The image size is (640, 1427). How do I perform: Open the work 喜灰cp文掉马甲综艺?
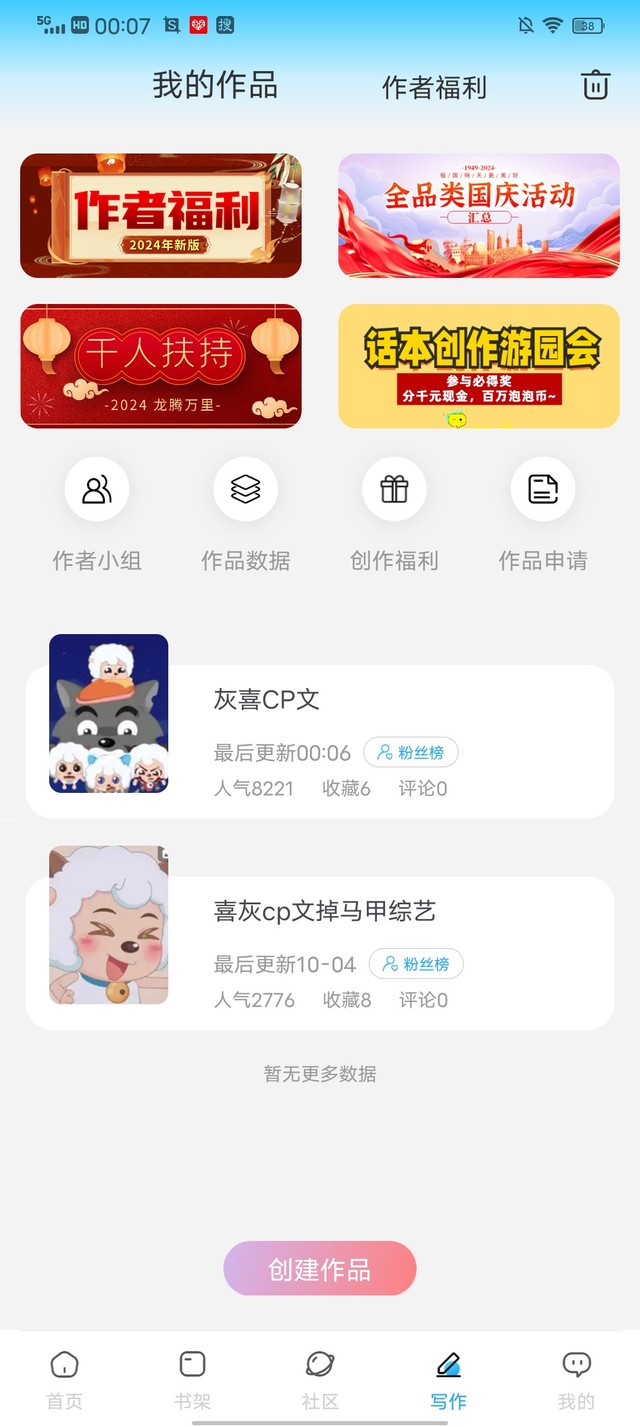[x=325, y=911]
